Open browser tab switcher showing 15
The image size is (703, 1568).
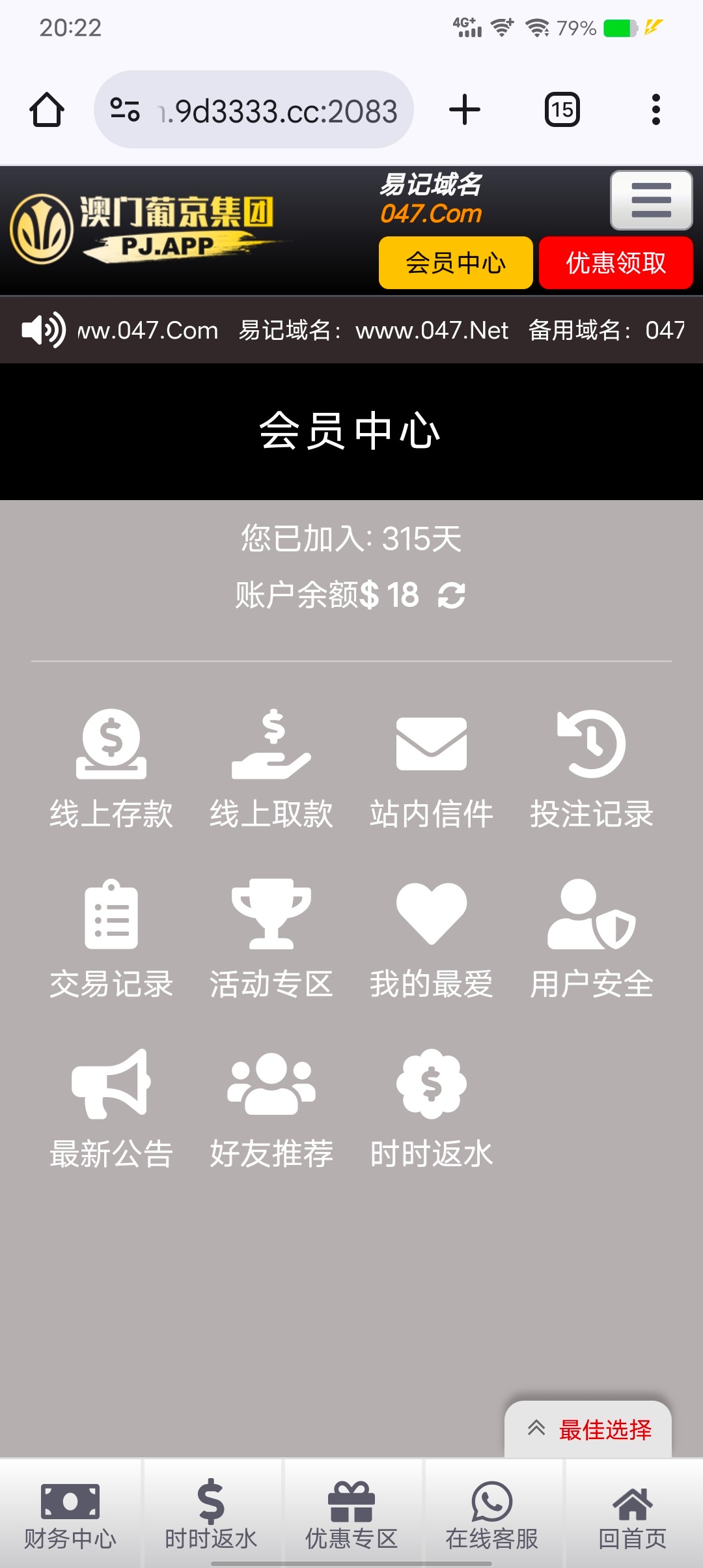[562, 109]
